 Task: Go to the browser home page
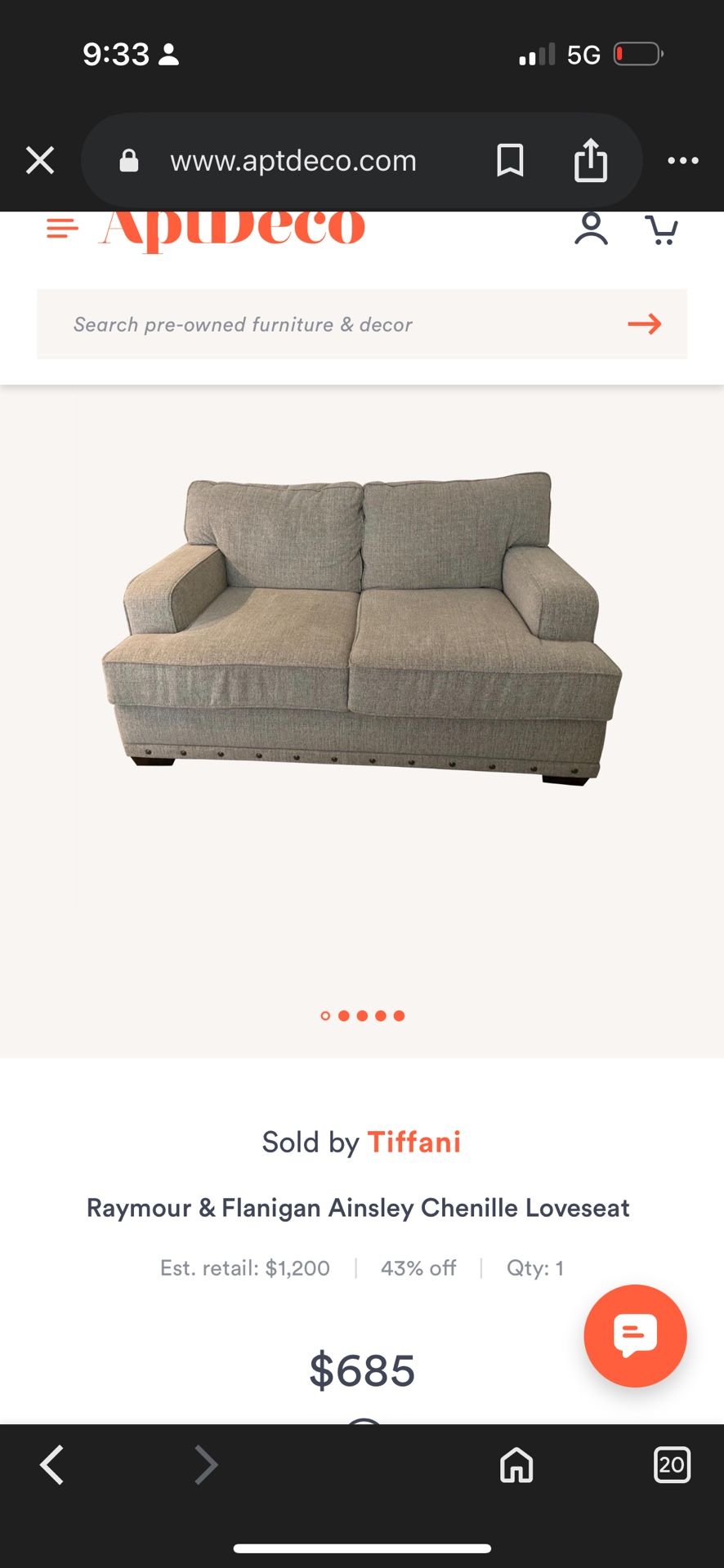(x=516, y=1464)
